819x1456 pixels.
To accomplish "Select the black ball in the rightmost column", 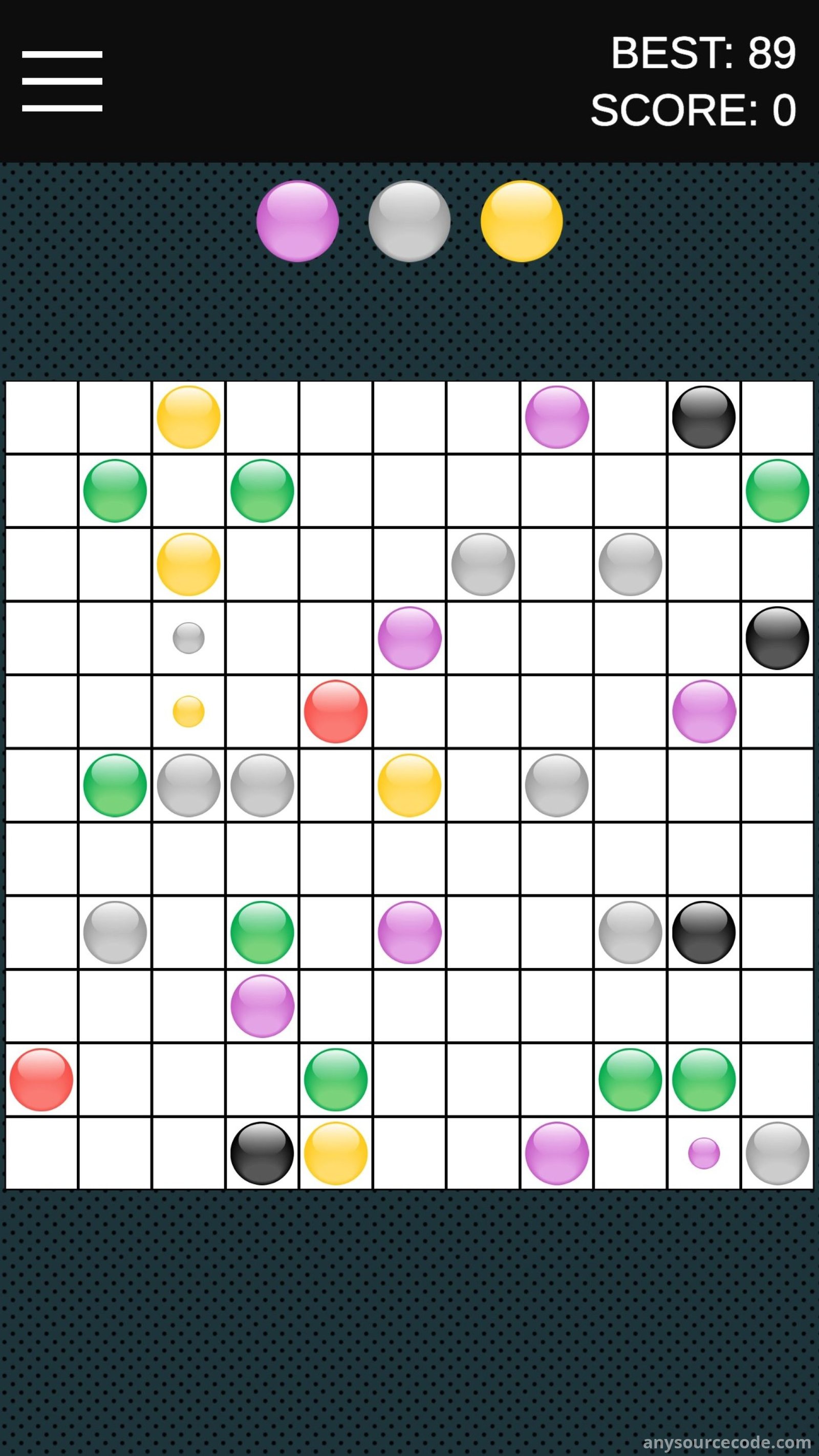I will click(777, 637).
